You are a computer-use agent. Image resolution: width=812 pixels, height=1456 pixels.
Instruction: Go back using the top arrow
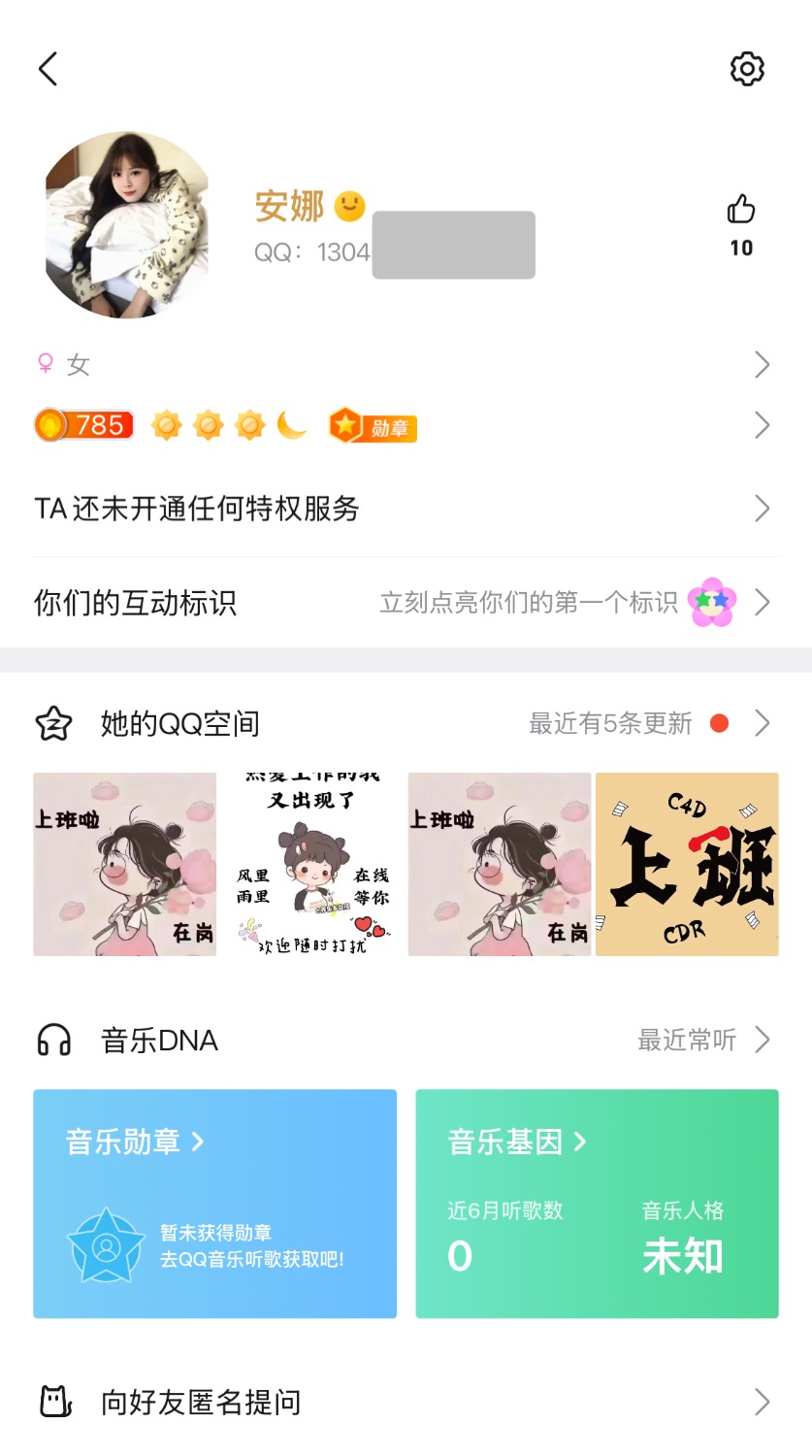point(49,69)
